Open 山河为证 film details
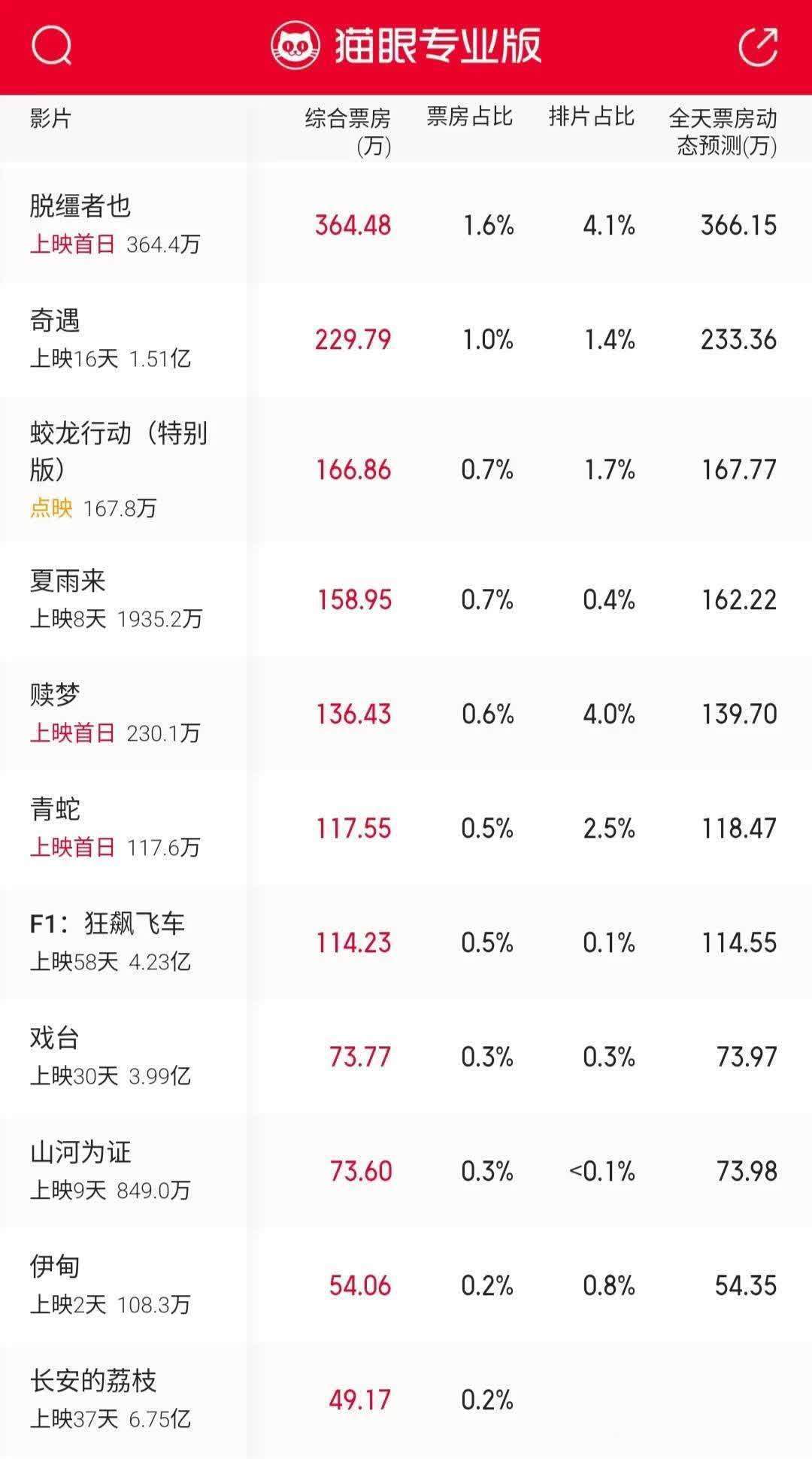The image size is (812, 1459). click(x=80, y=1153)
